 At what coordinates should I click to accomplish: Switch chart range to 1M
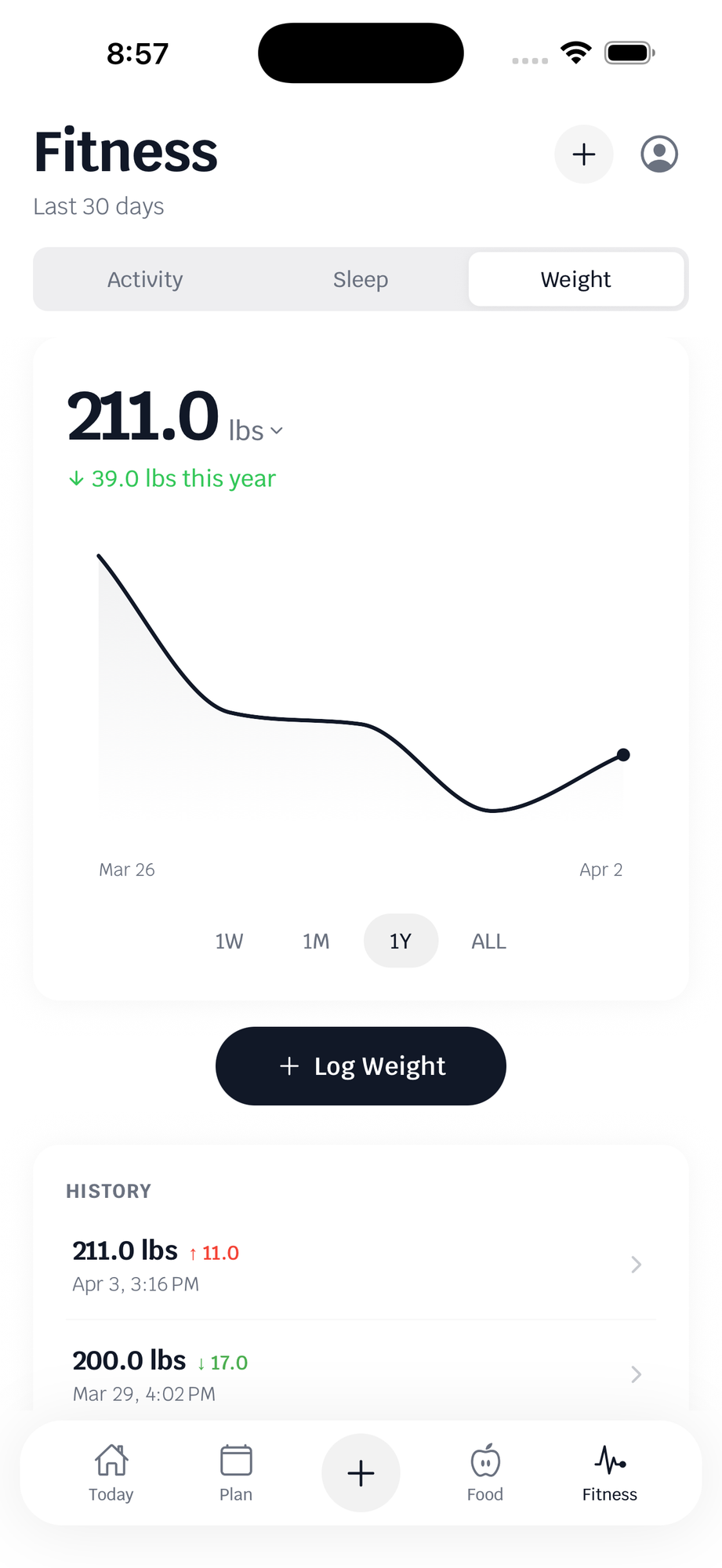[315, 941]
